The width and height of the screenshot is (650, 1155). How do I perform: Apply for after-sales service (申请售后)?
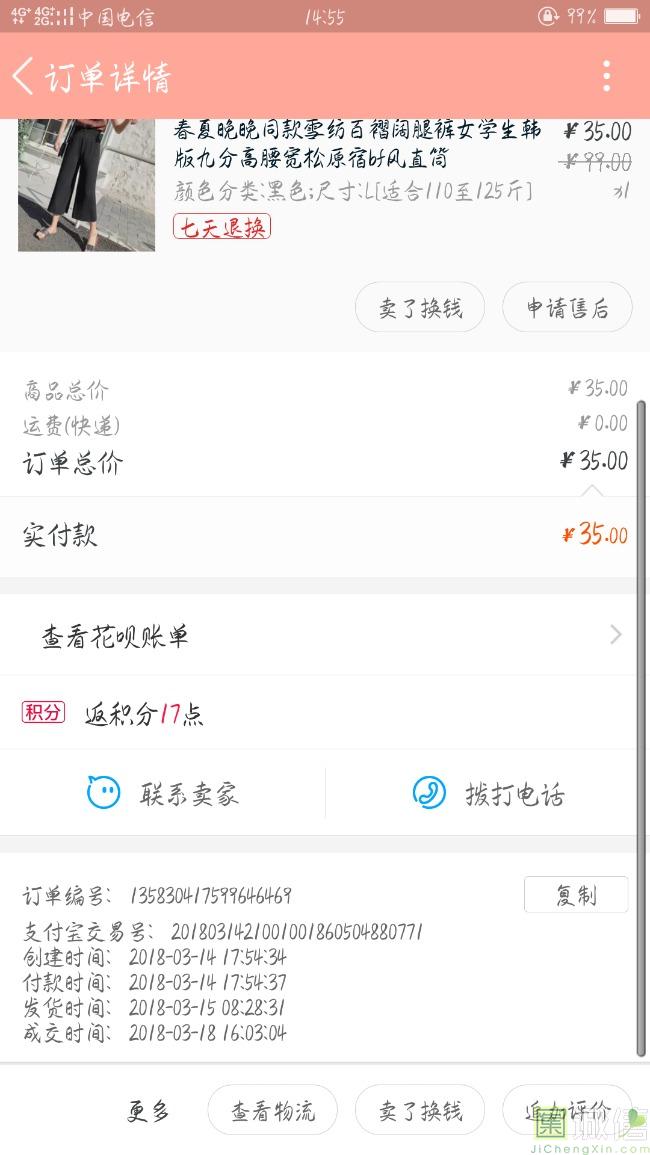pyautogui.click(x=567, y=308)
